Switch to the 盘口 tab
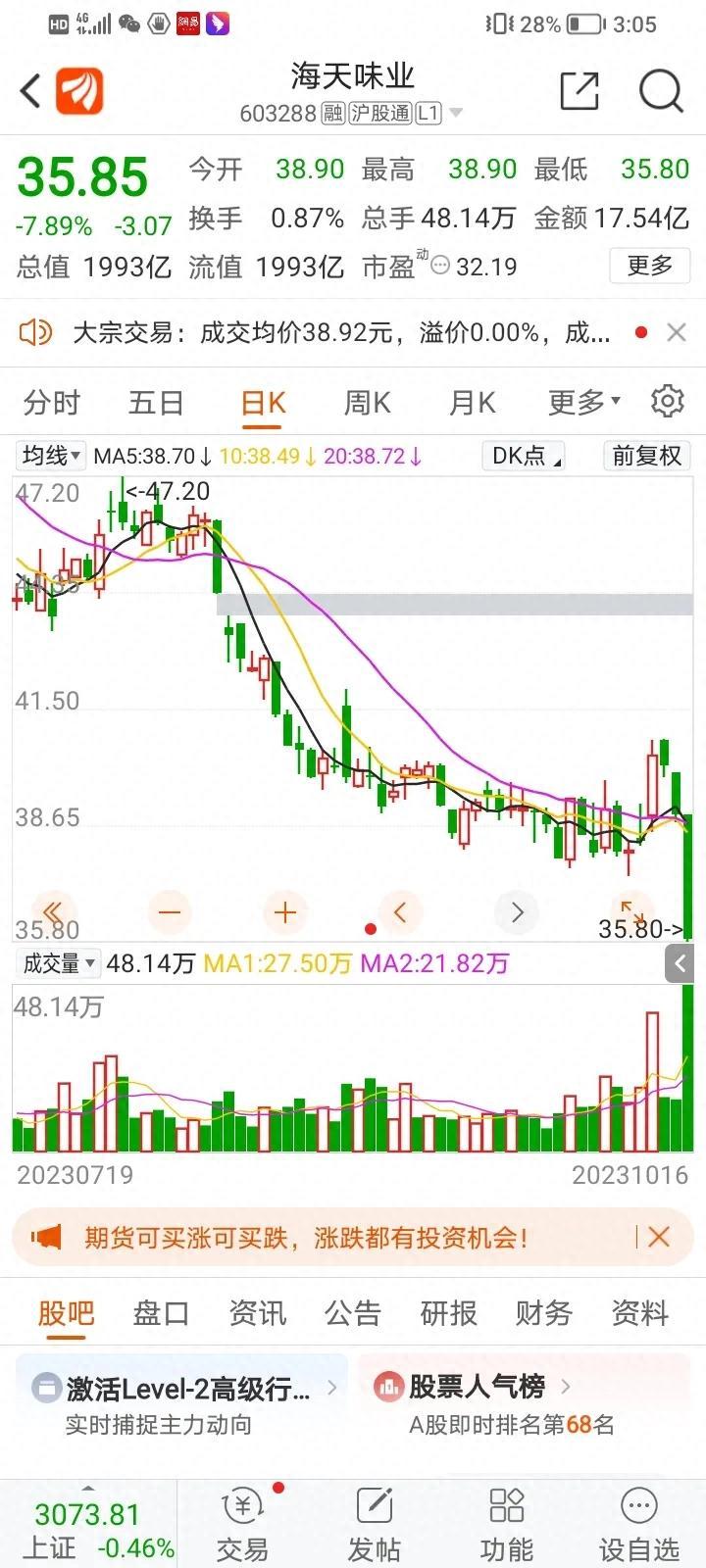 (x=161, y=1313)
